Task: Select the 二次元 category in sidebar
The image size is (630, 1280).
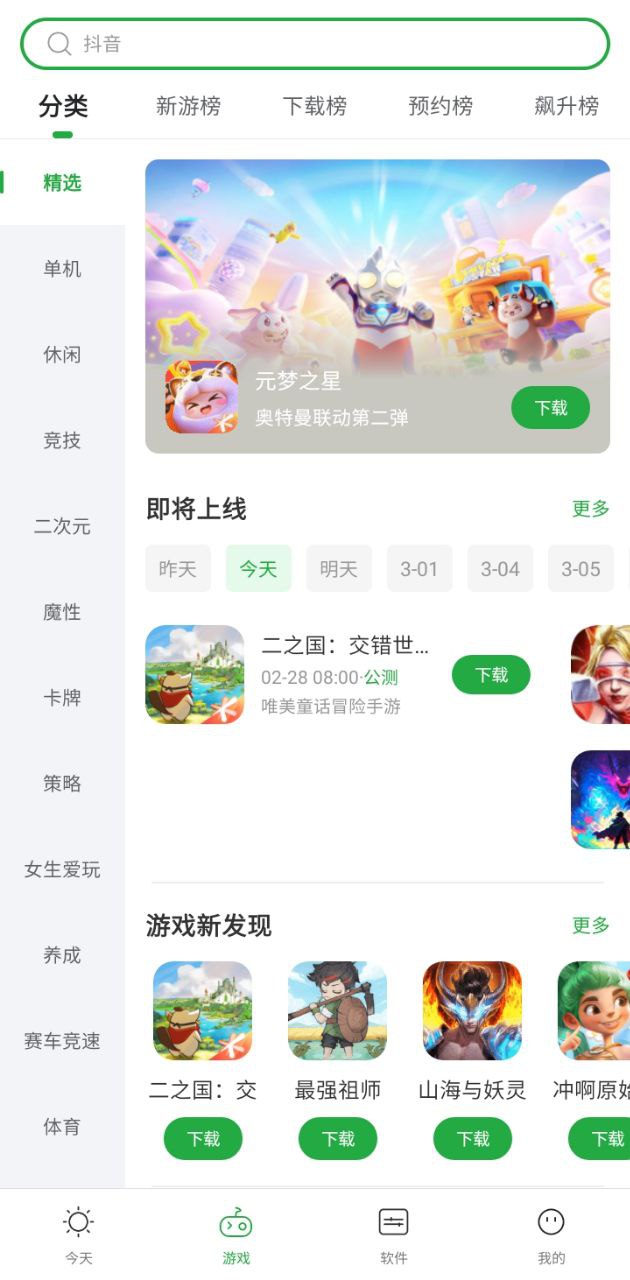Action: click(x=62, y=526)
